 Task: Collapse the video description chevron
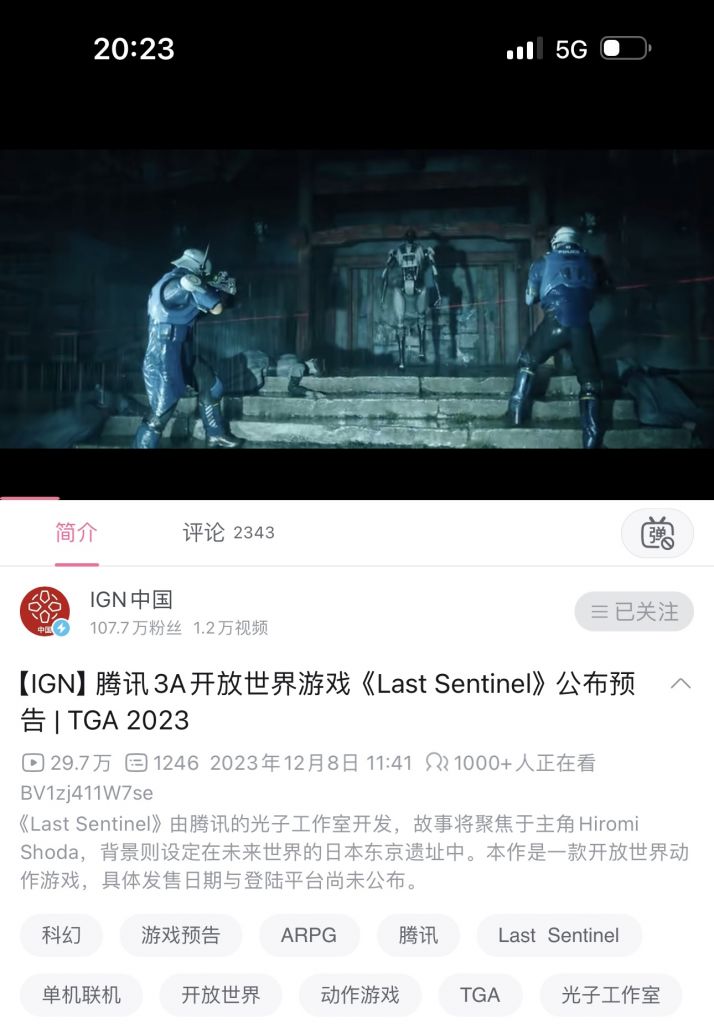click(x=681, y=684)
